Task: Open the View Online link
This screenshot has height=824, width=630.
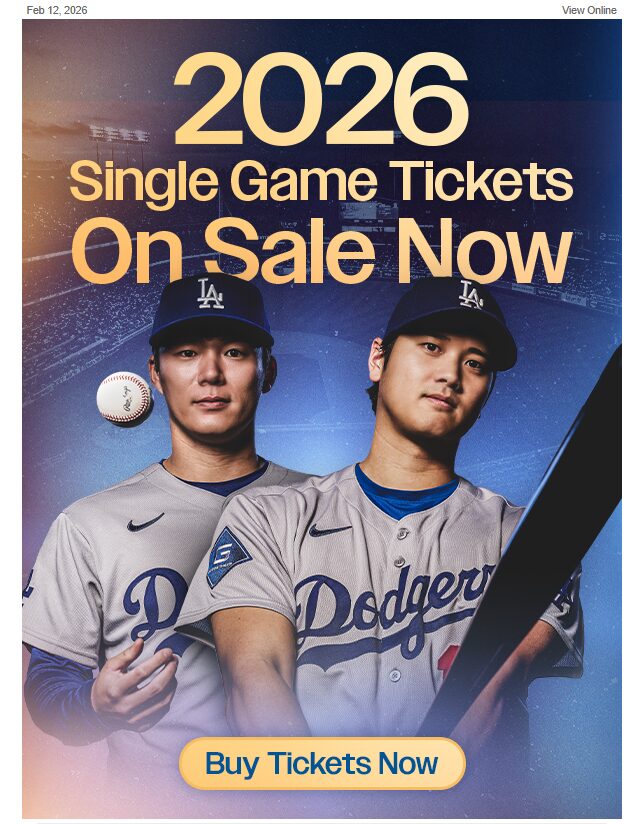Action: 588,10
